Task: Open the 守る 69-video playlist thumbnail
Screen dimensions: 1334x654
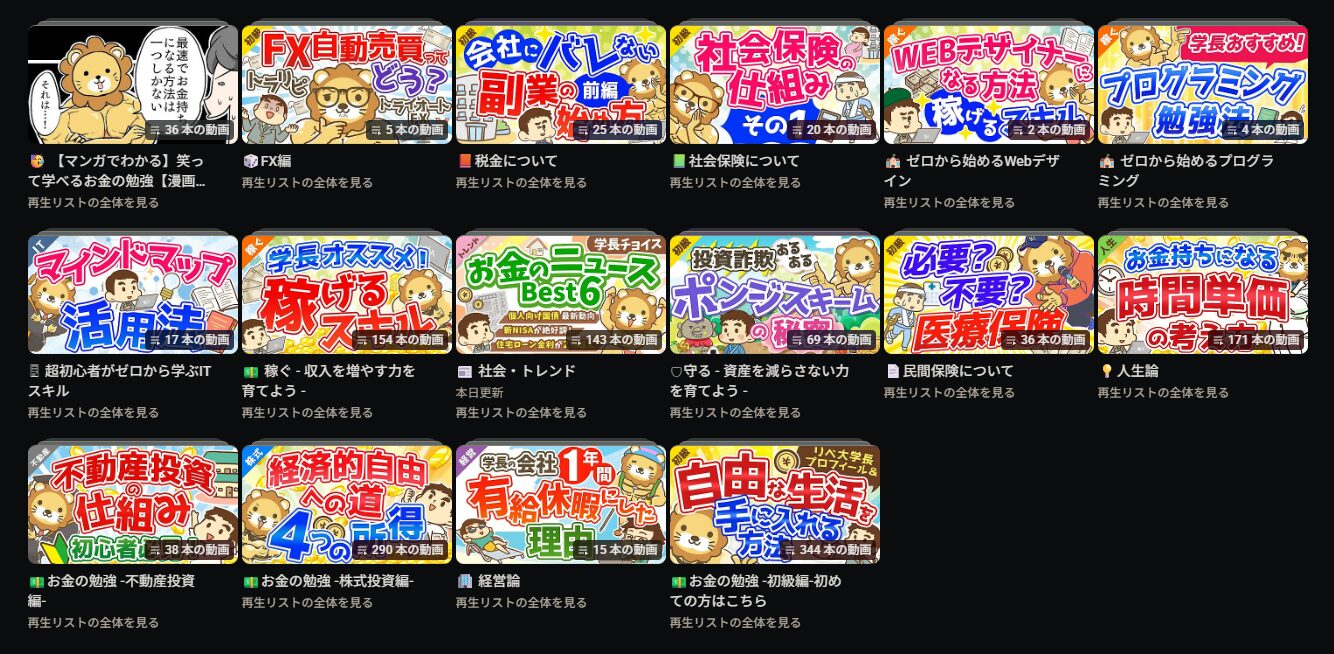Action: [775, 295]
